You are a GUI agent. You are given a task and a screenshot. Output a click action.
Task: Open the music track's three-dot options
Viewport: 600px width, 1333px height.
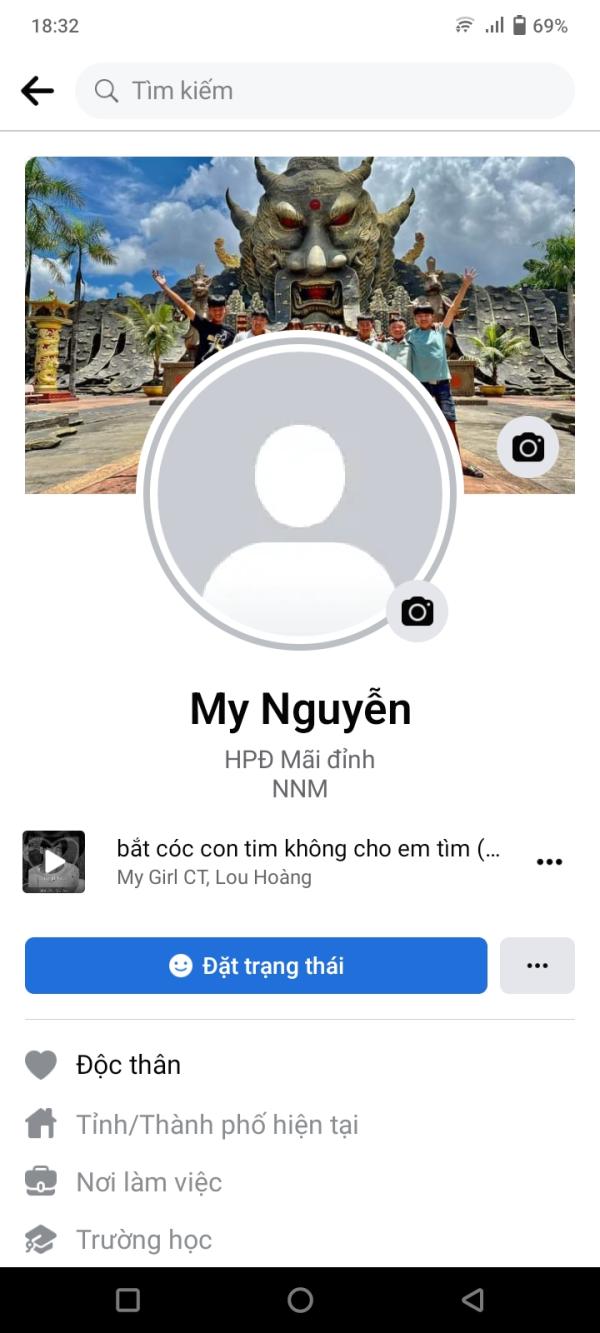[549, 862]
